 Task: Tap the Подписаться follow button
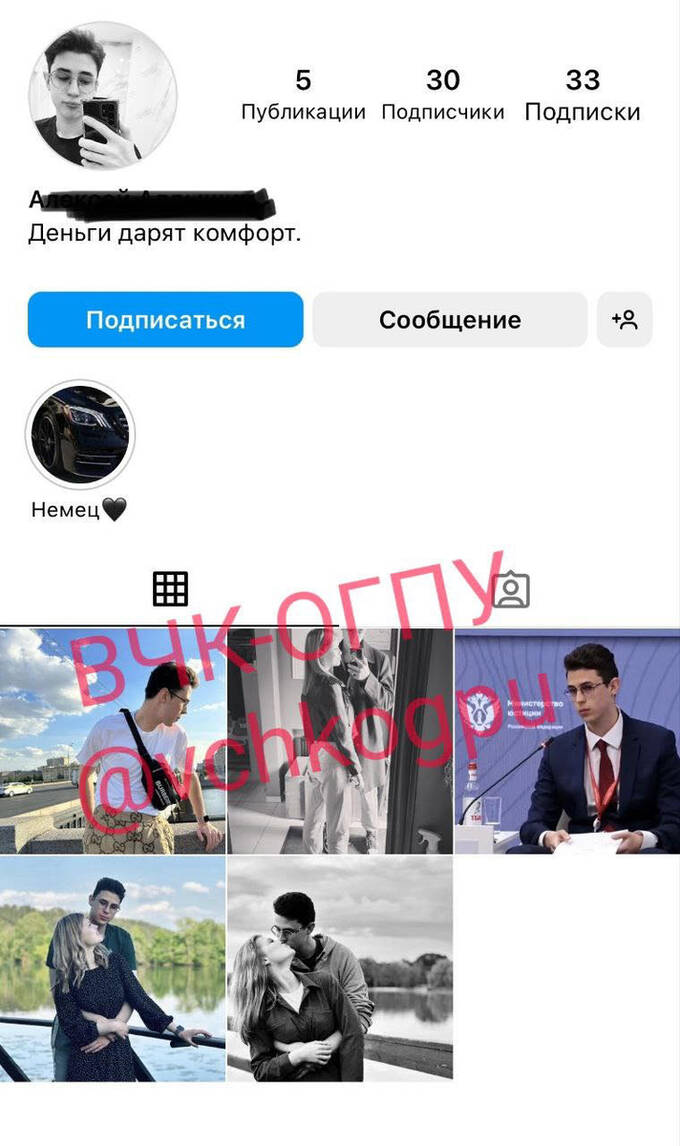click(165, 320)
